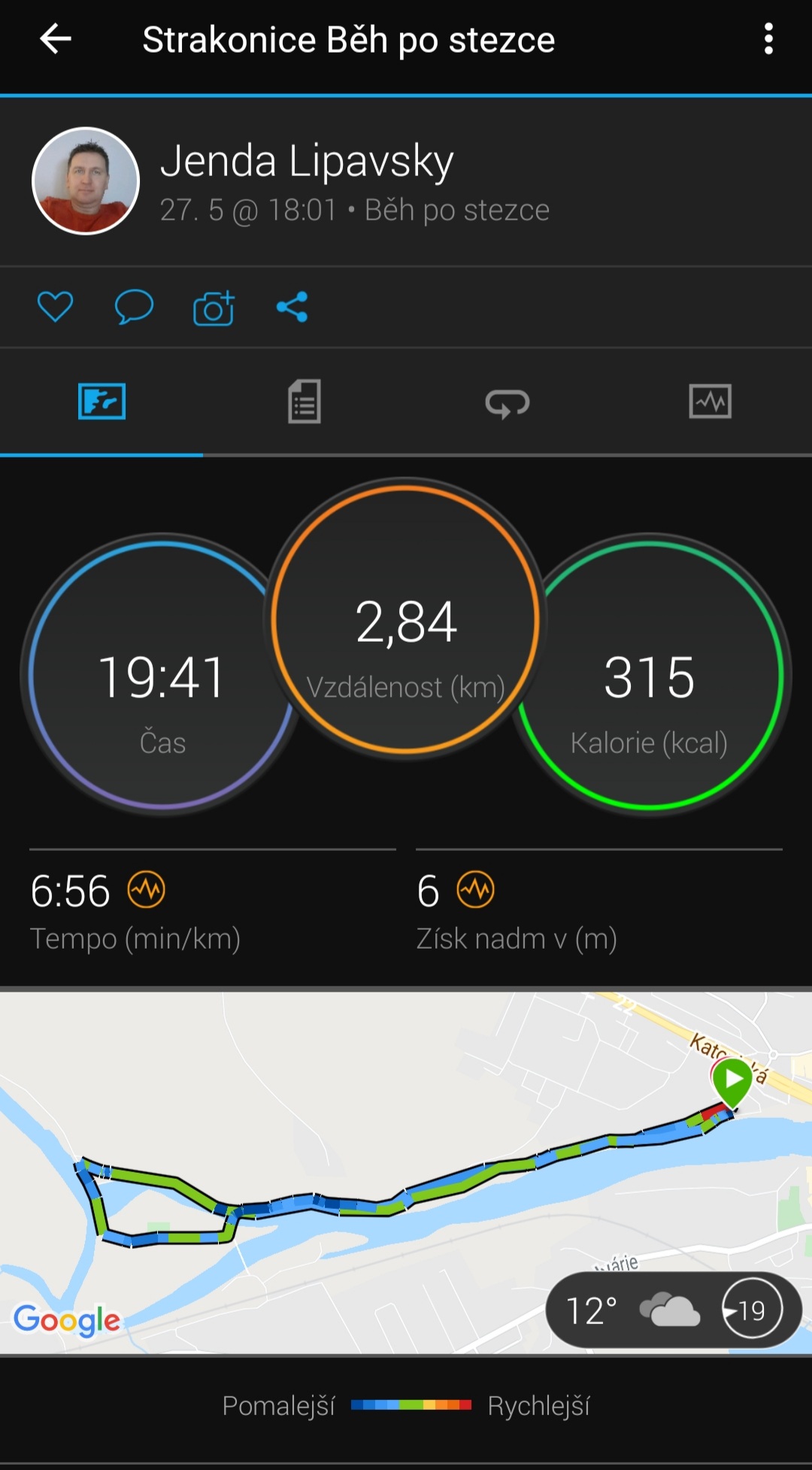The image size is (812, 1470).
Task: Open the elevation chart icon beside 6
Action: (476, 891)
